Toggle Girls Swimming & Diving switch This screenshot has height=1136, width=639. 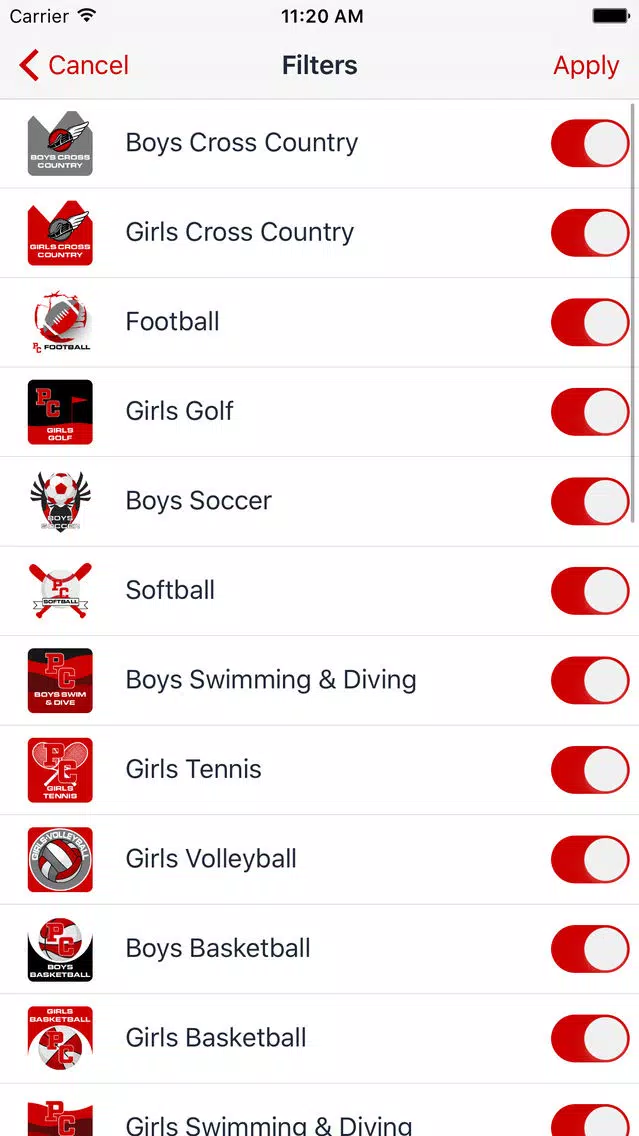point(590,1119)
